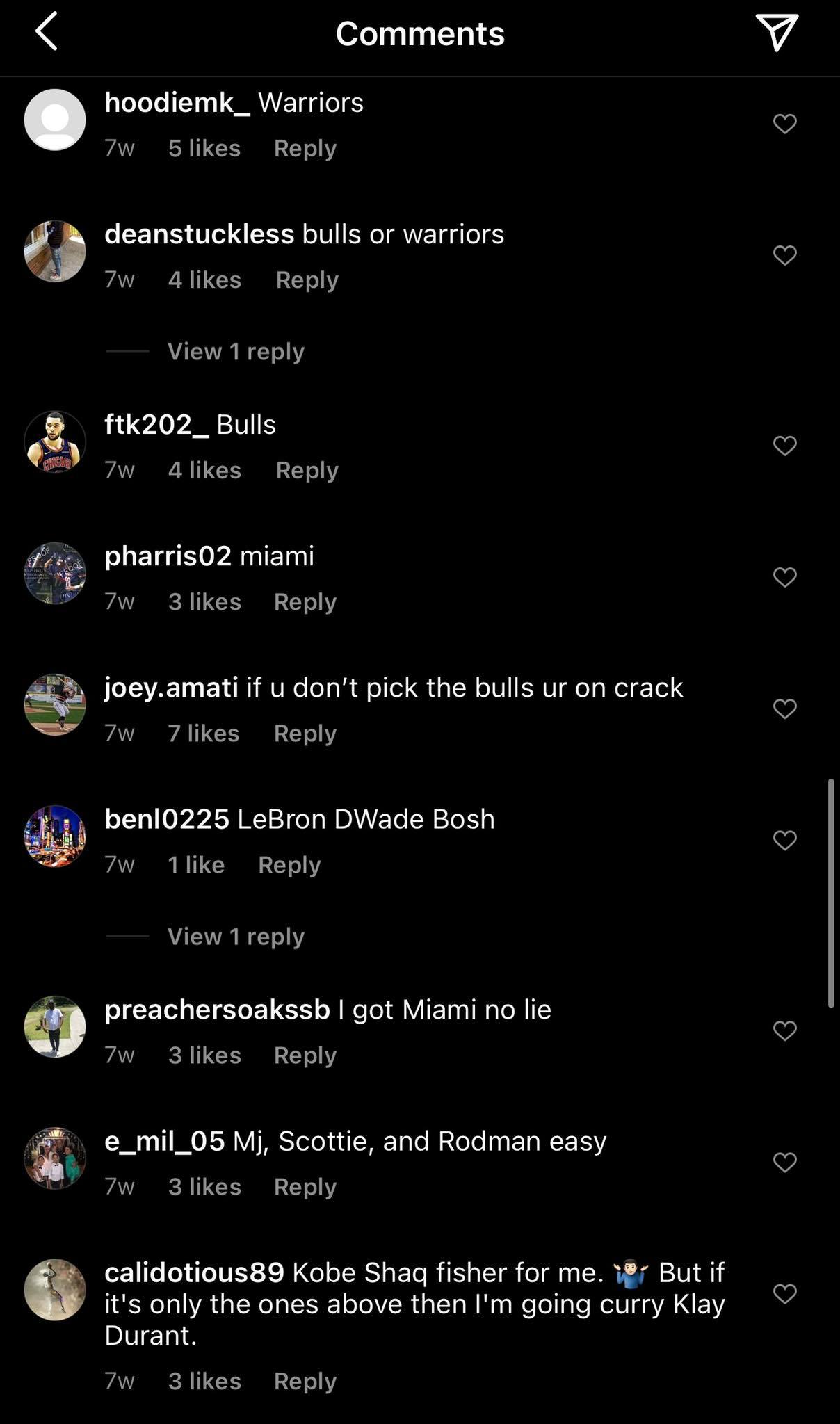The image size is (840, 1424).
Task: Like preachersoakssb's Miami comment
Action: pos(784,1030)
